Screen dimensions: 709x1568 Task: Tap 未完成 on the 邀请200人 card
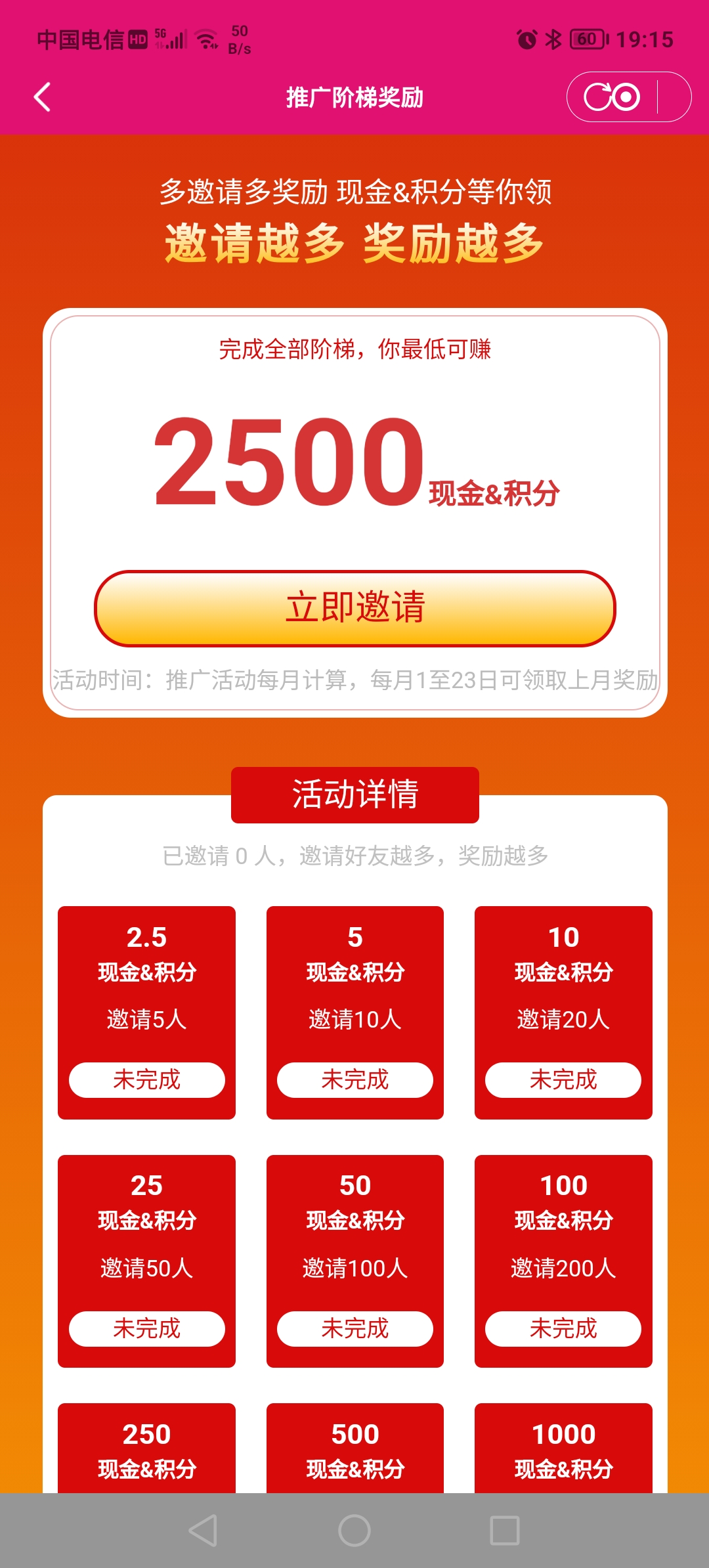pyautogui.click(x=563, y=1329)
